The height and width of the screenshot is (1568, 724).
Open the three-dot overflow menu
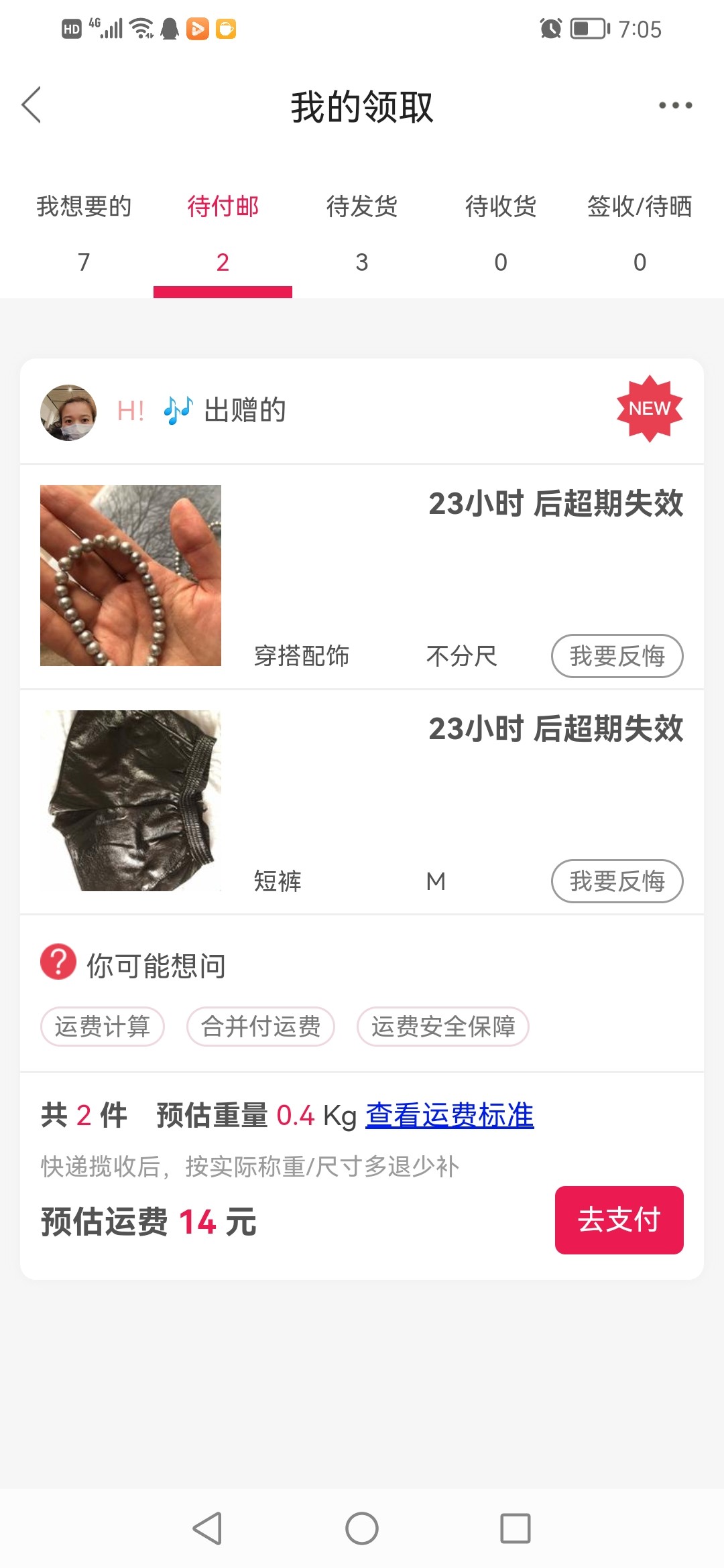[675, 105]
